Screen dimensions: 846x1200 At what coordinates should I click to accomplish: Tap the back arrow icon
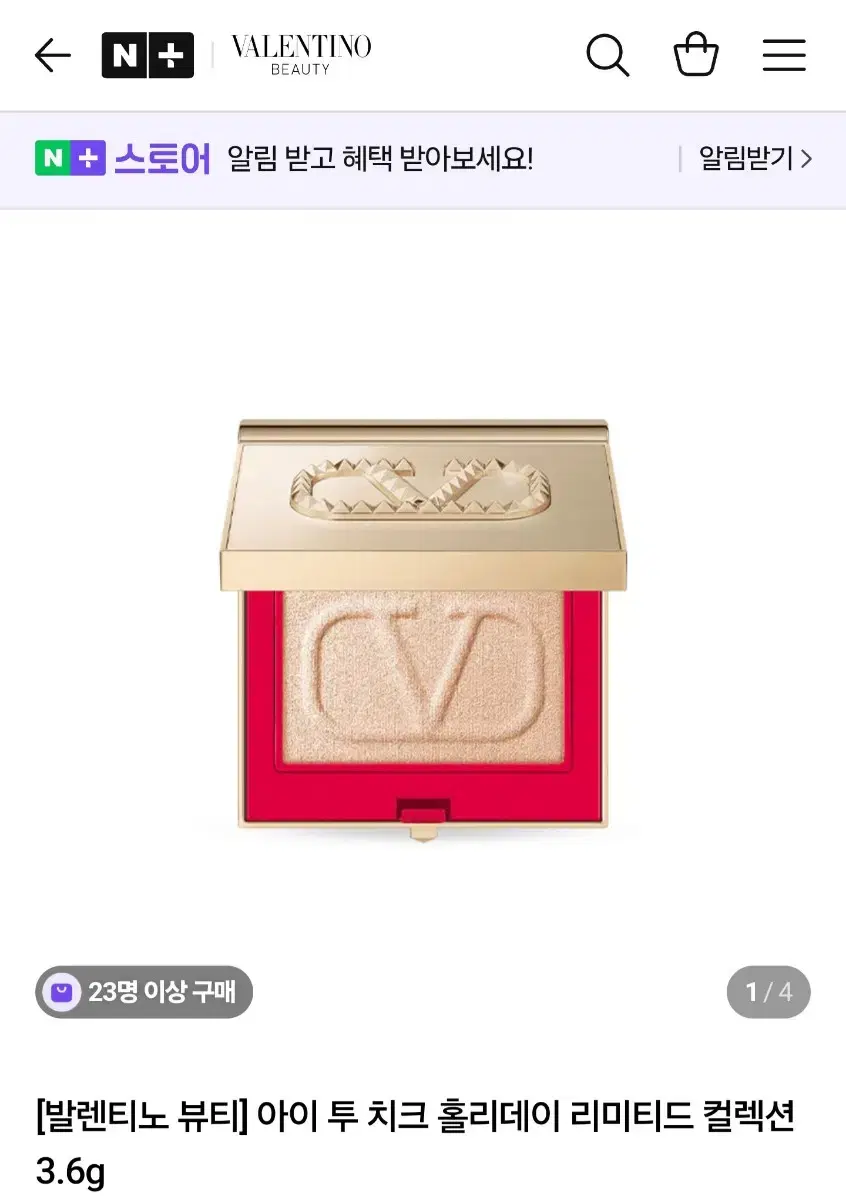(52, 55)
